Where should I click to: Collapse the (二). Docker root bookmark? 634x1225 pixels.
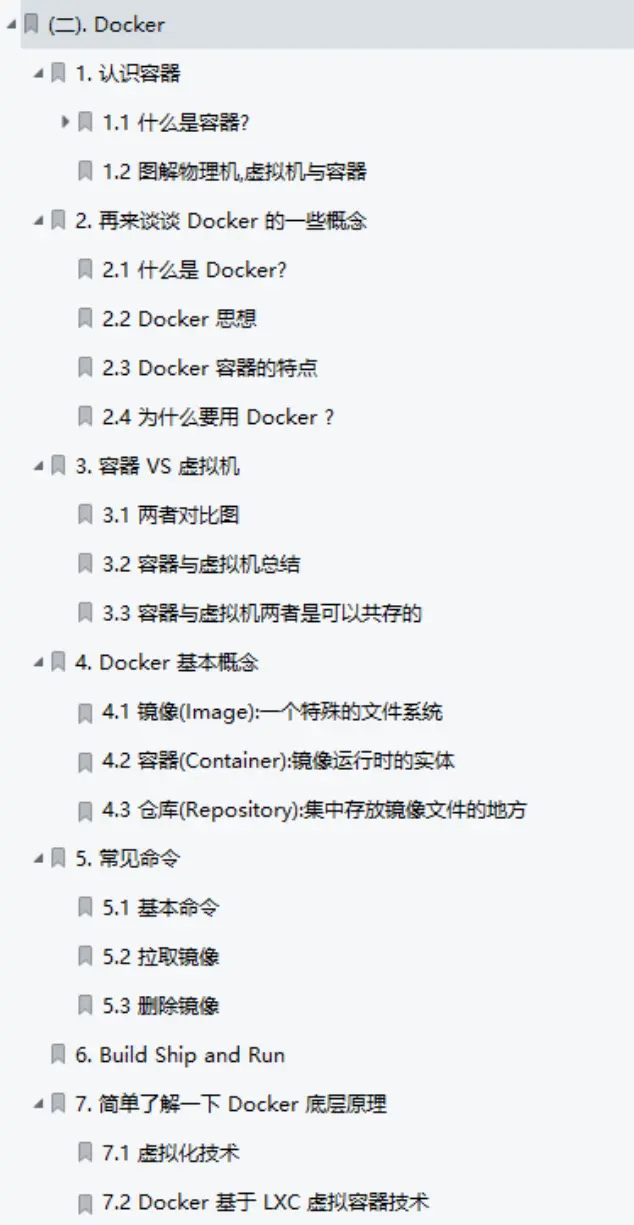(10, 25)
